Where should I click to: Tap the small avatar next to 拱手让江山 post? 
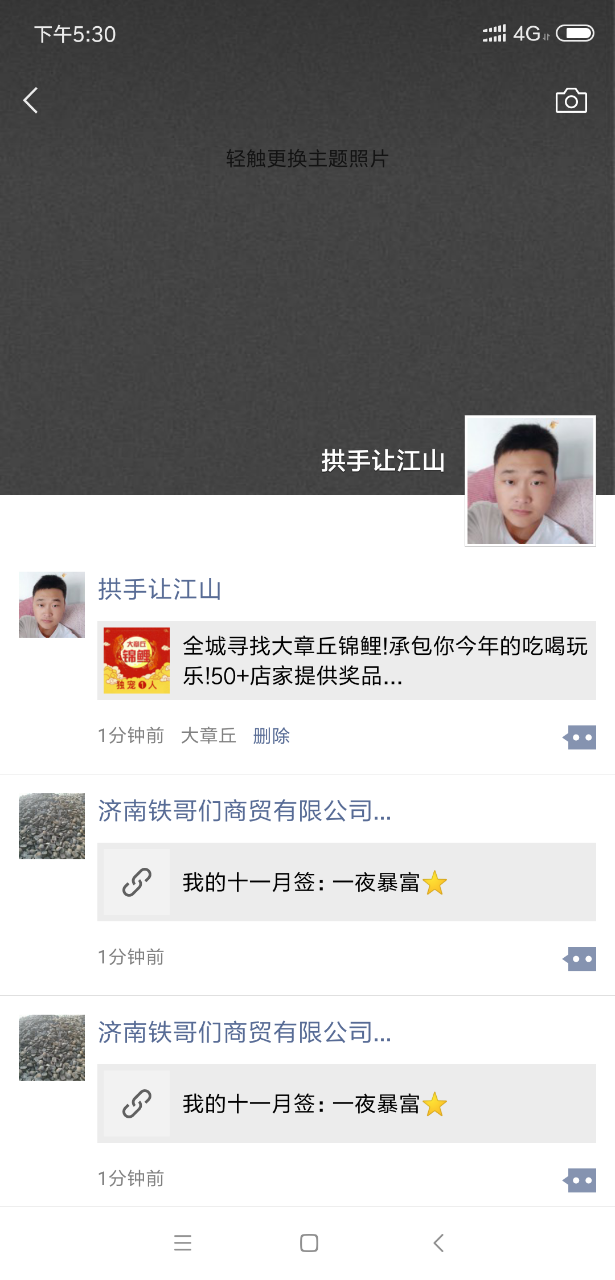click(52, 605)
